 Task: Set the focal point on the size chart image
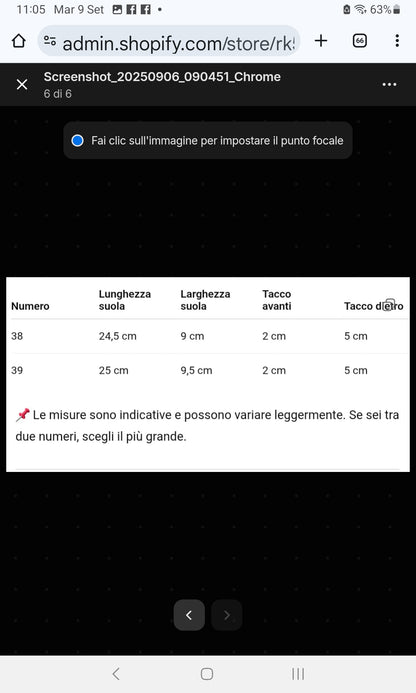pyautogui.click(x=208, y=374)
